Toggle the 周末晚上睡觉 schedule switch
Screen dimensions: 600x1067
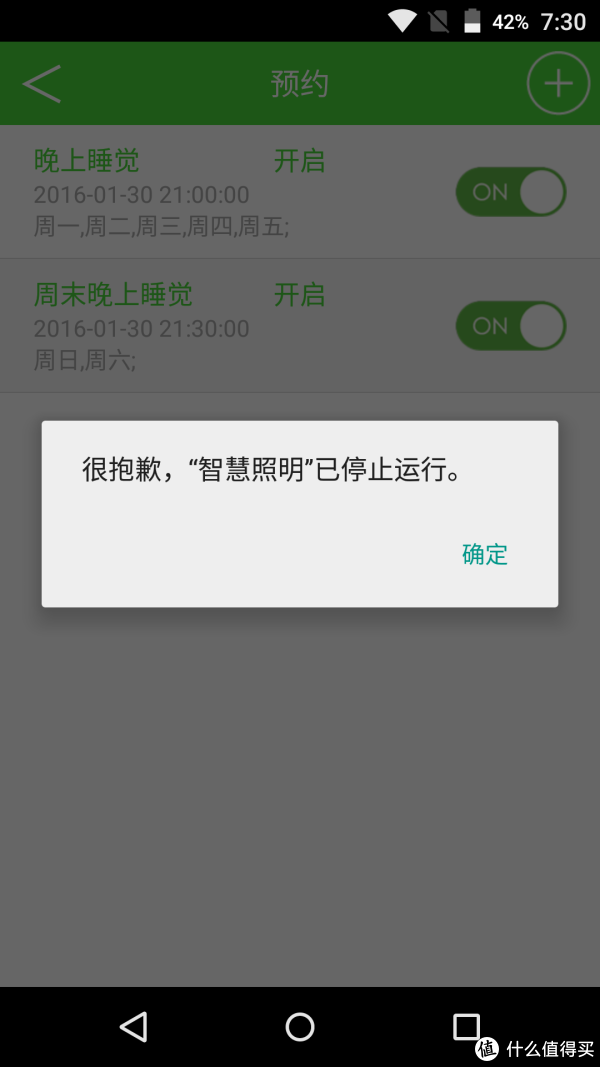[x=511, y=326]
